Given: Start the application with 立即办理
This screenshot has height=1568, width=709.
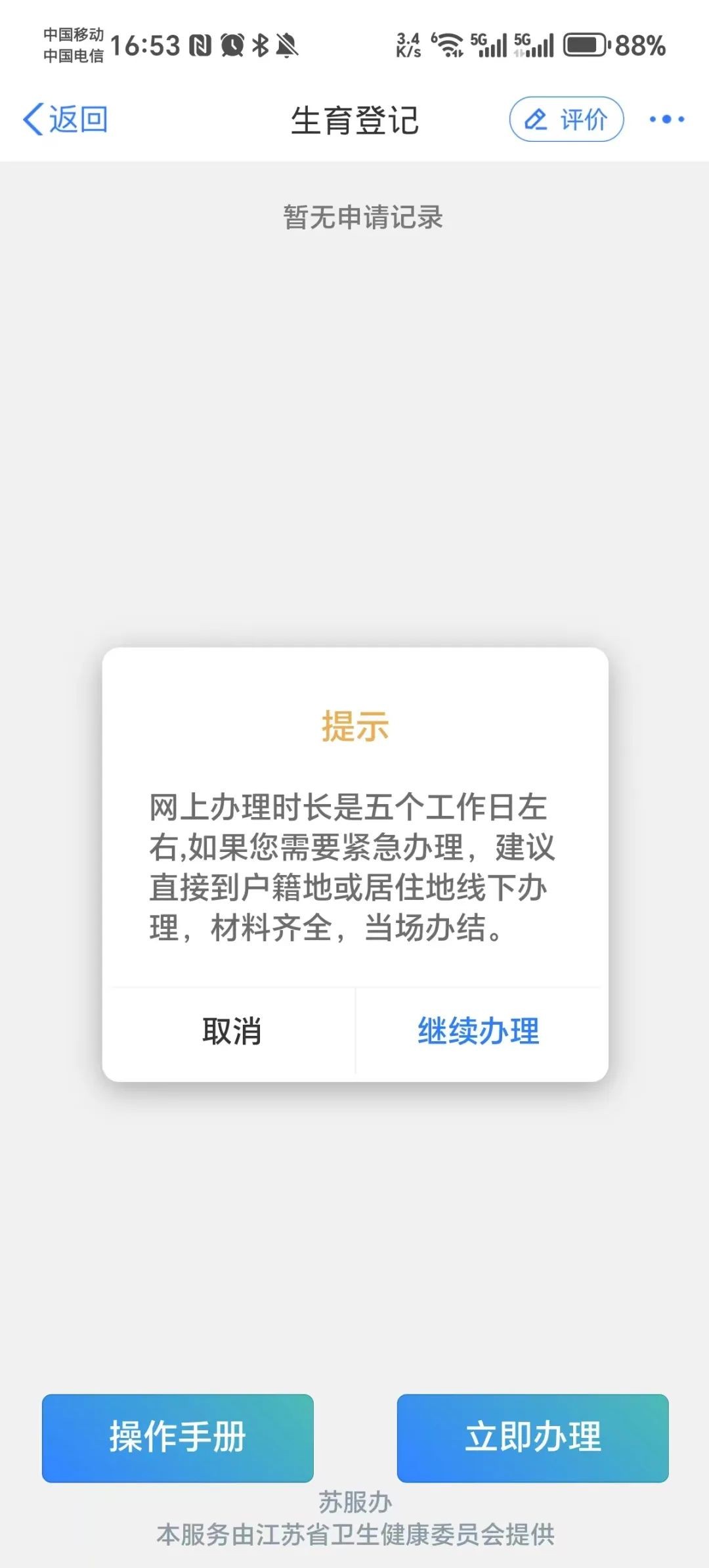Looking at the screenshot, I should click(x=532, y=1438).
